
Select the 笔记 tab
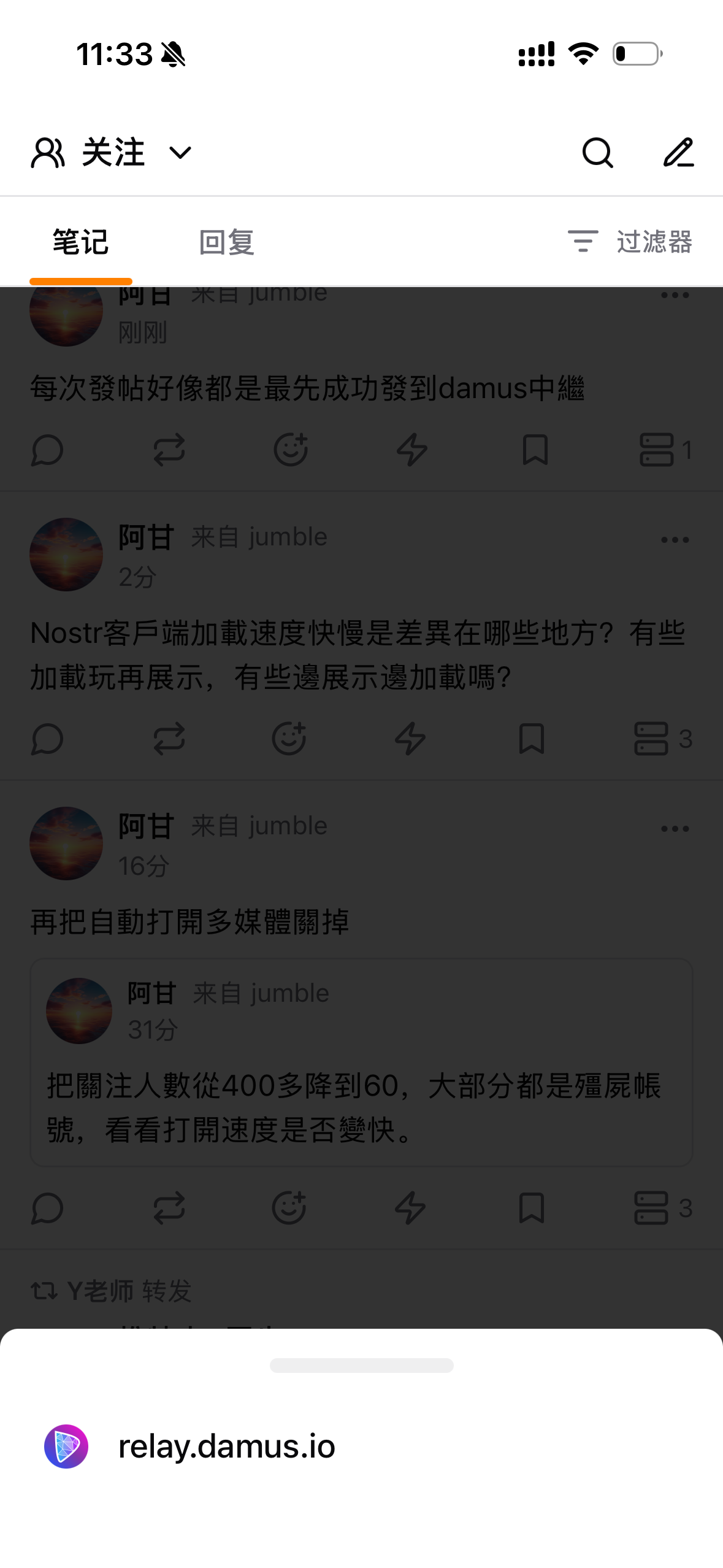(x=80, y=242)
